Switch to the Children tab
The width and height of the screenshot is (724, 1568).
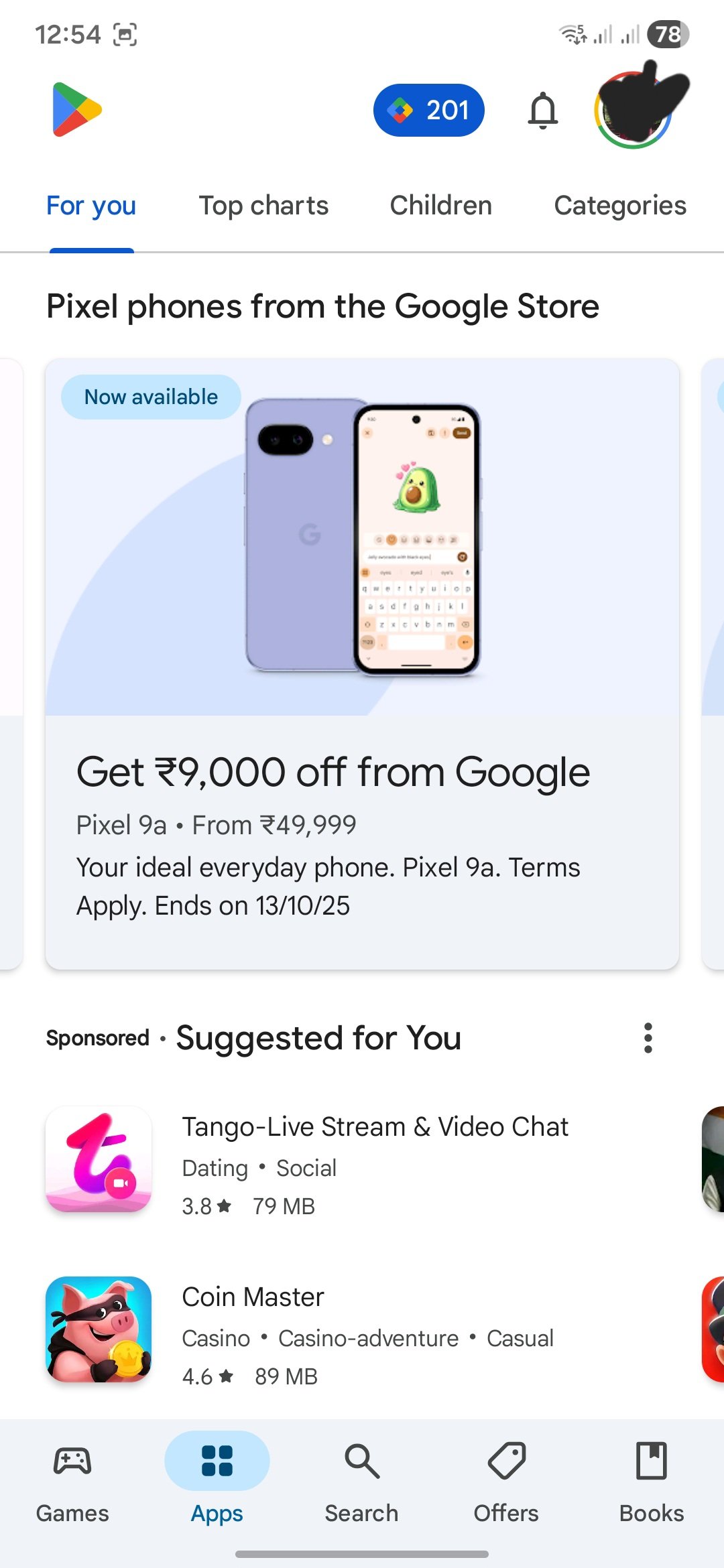(x=441, y=206)
